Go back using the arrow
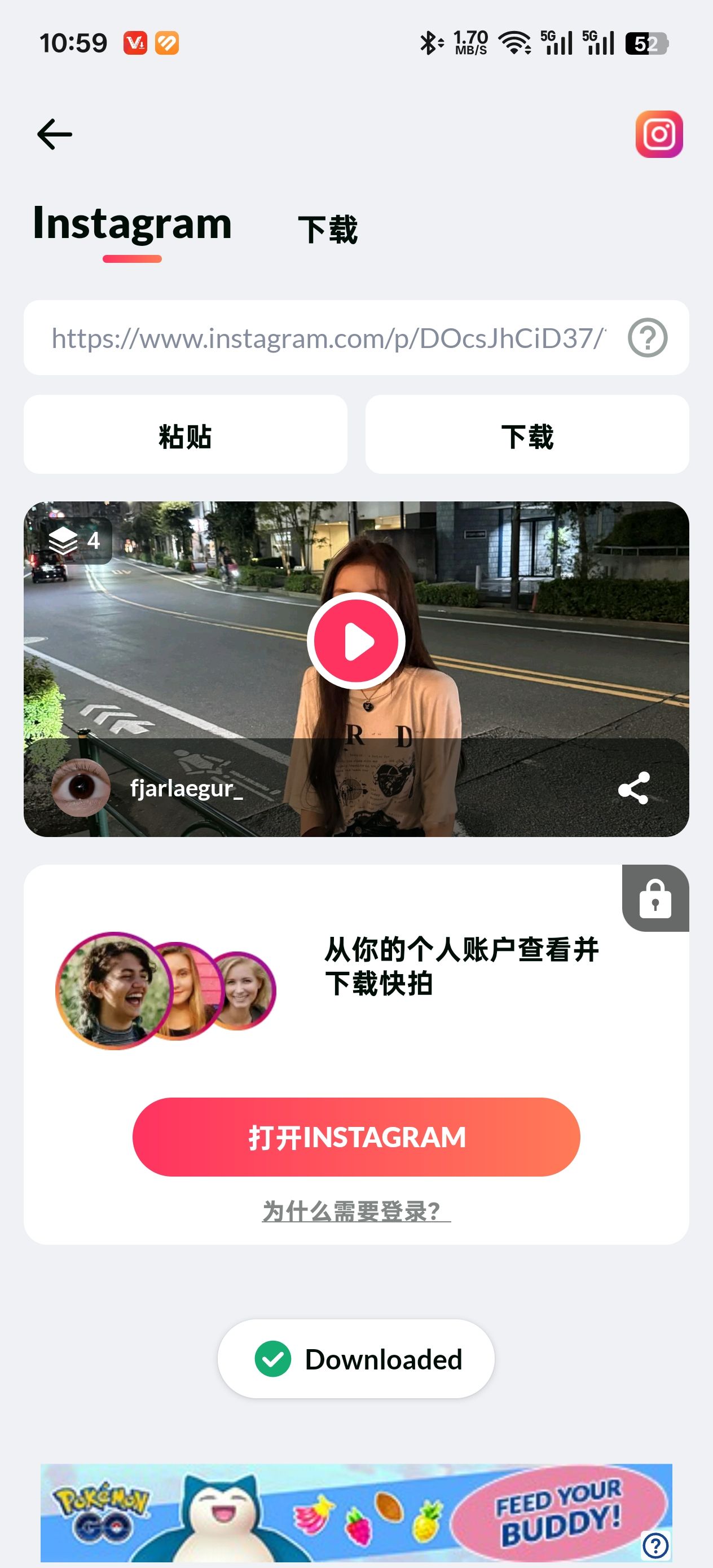This screenshot has height=1568, width=713. (55, 134)
